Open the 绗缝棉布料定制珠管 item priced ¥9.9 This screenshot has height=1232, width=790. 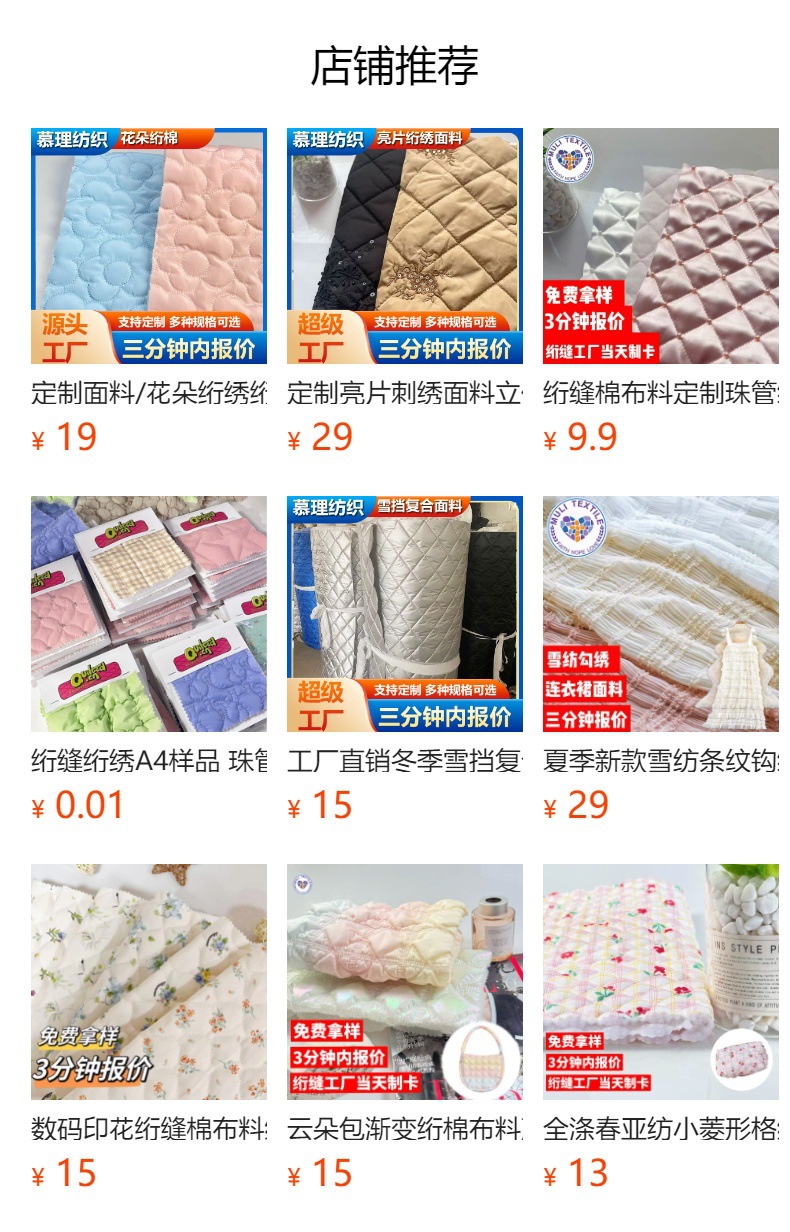click(x=661, y=246)
